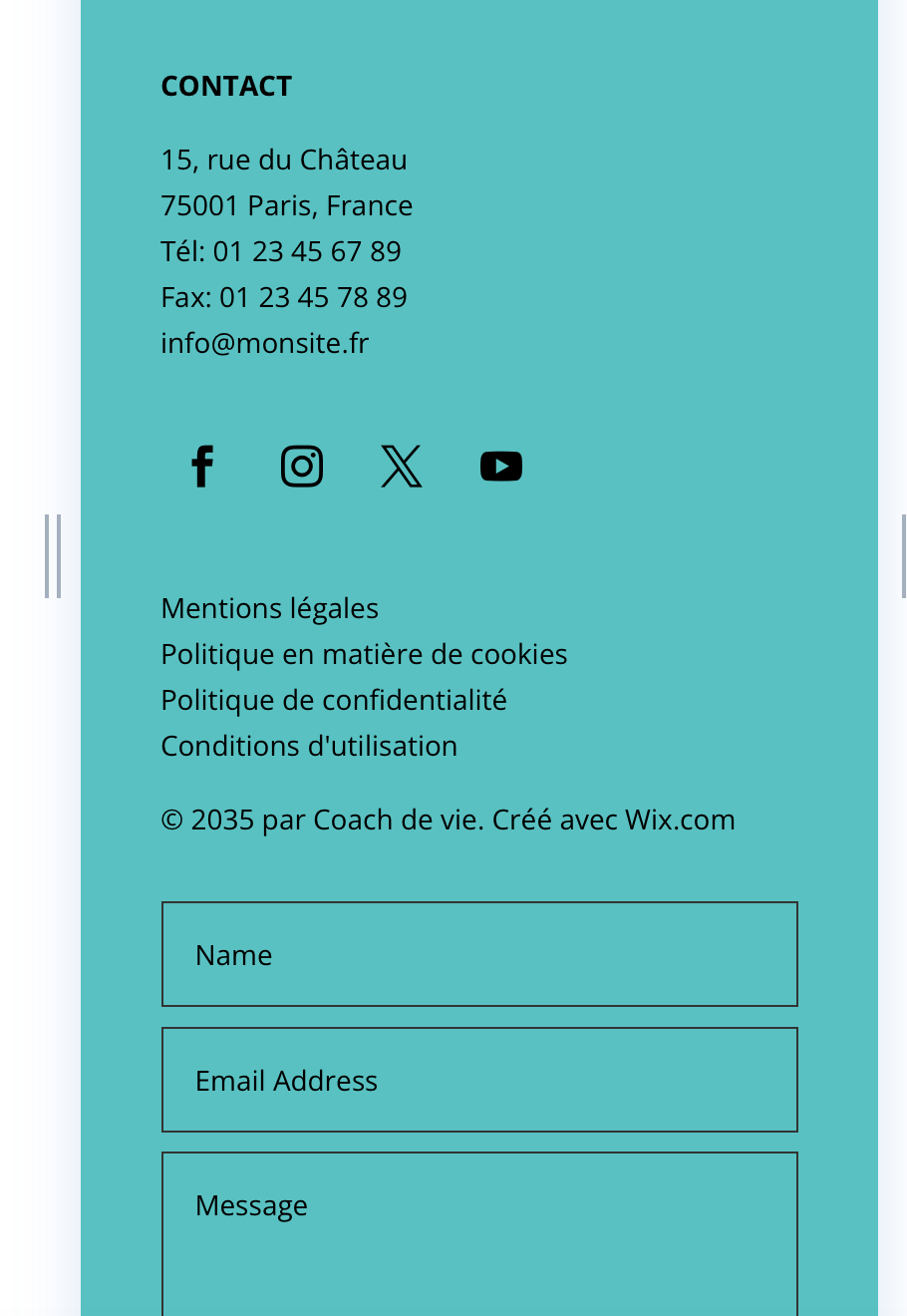Image resolution: width=907 pixels, height=1316 pixels.
Task: Read the Politique de confidentialité
Action: (x=334, y=700)
